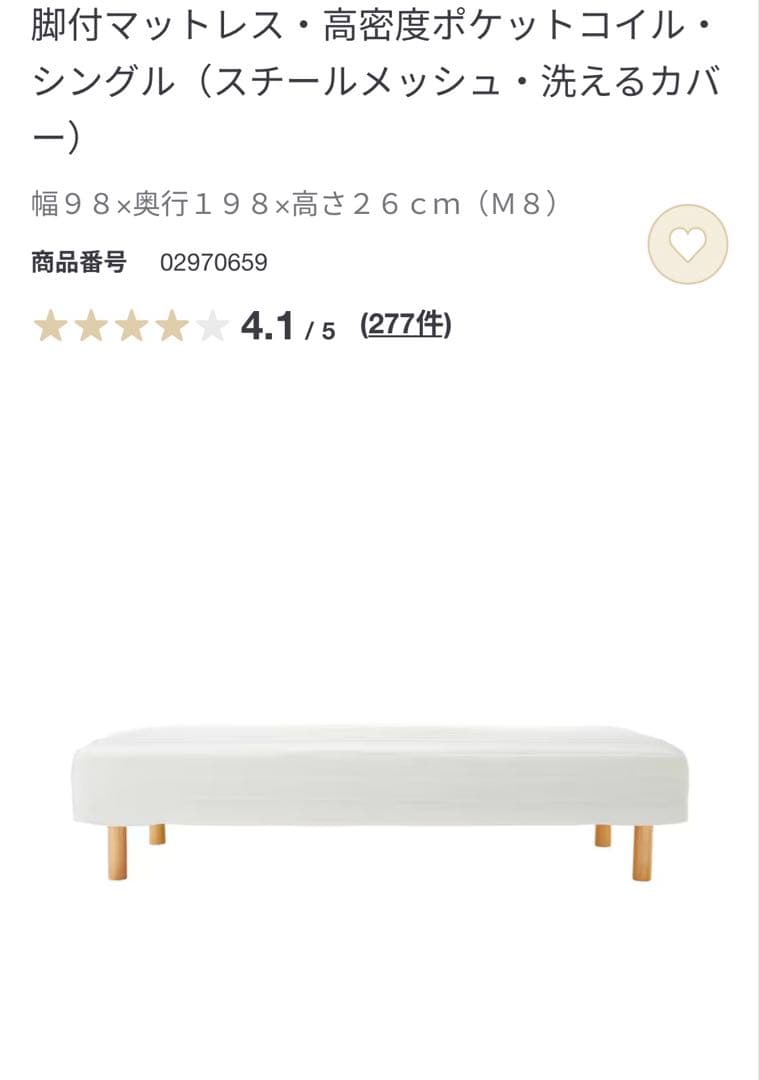The height and width of the screenshot is (1080, 759).
Task: Select the second gold rating star
Action: (91, 326)
